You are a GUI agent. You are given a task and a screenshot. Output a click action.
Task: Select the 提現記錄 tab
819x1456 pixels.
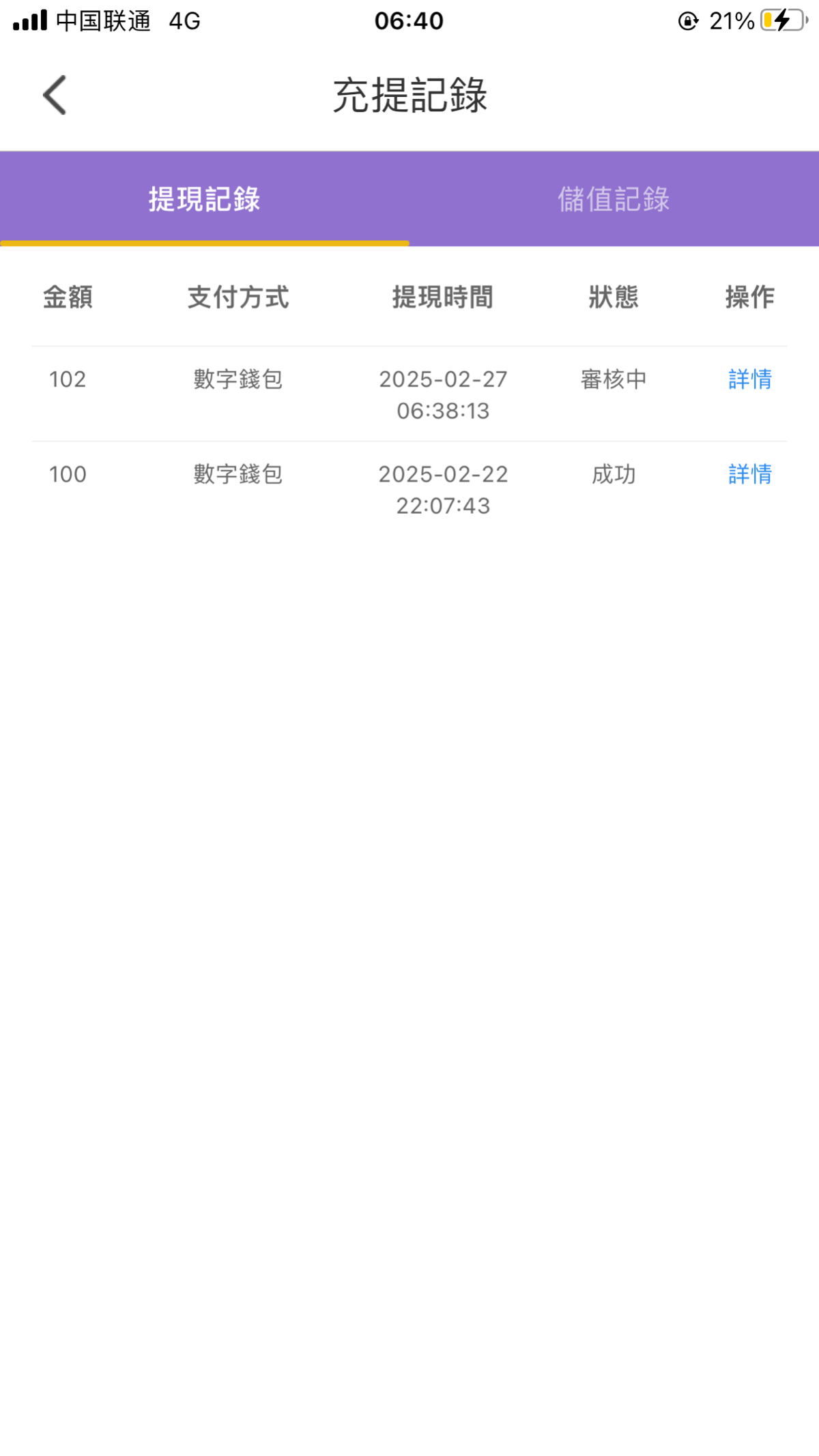click(204, 199)
